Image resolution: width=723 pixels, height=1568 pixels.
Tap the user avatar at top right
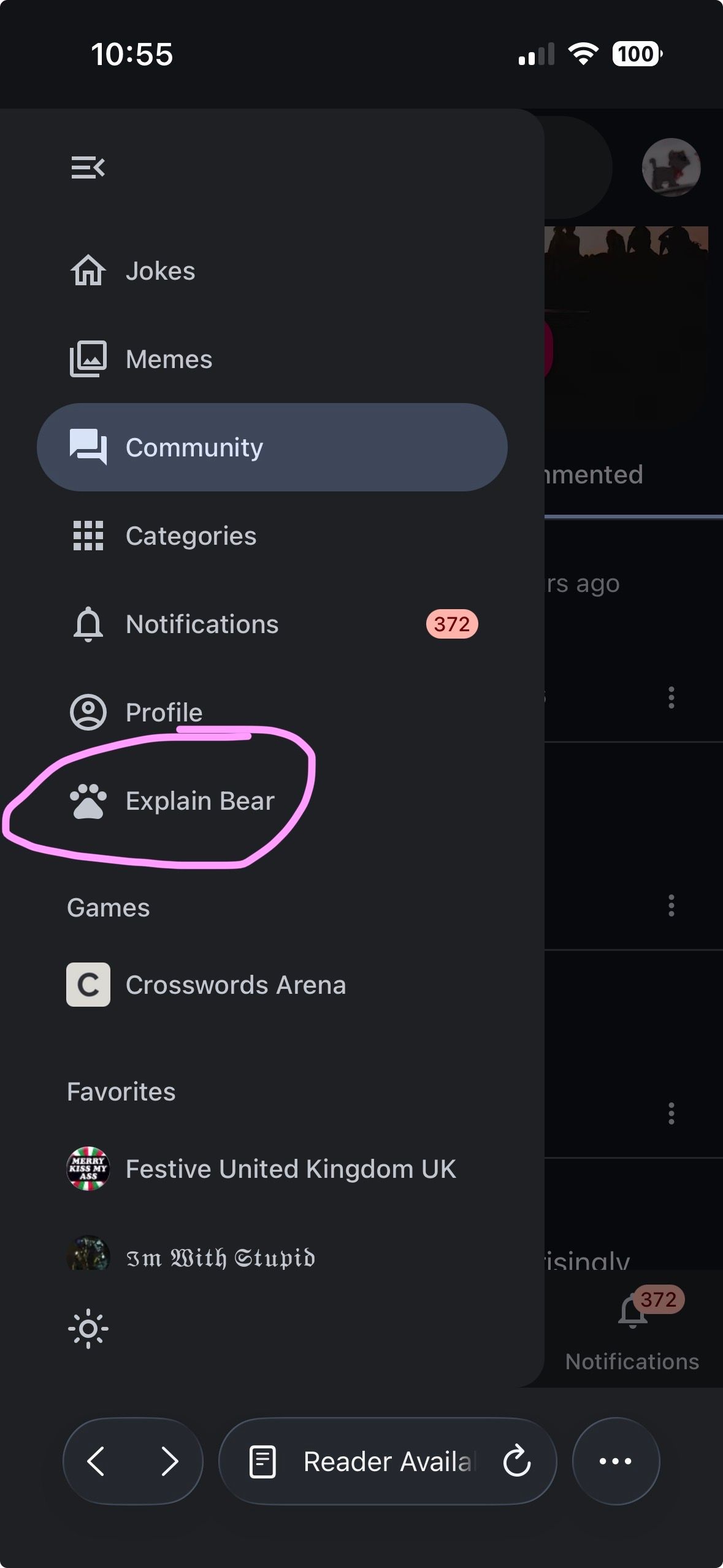coord(671,167)
